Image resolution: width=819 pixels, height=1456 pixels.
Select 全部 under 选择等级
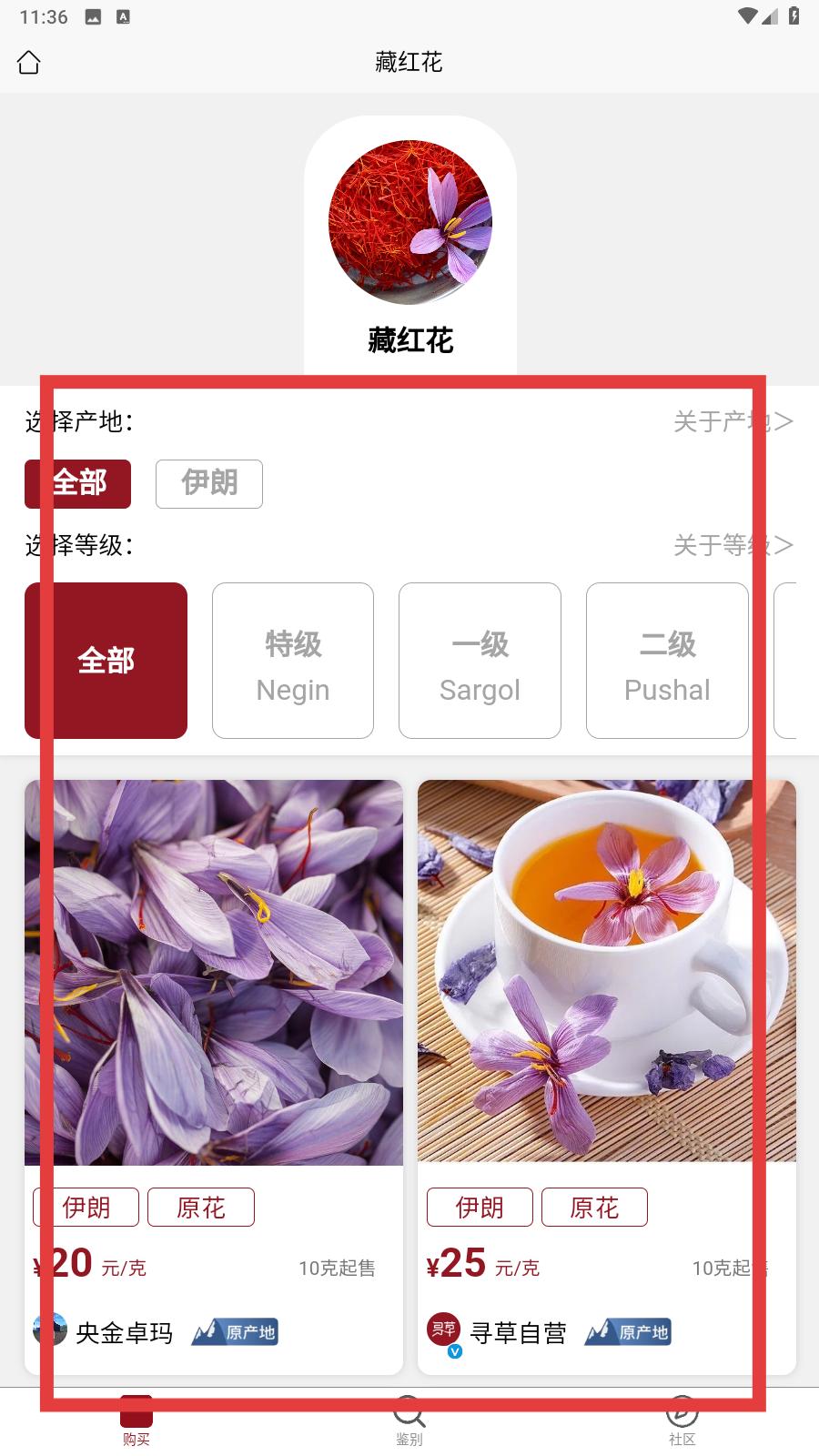pos(106,661)
